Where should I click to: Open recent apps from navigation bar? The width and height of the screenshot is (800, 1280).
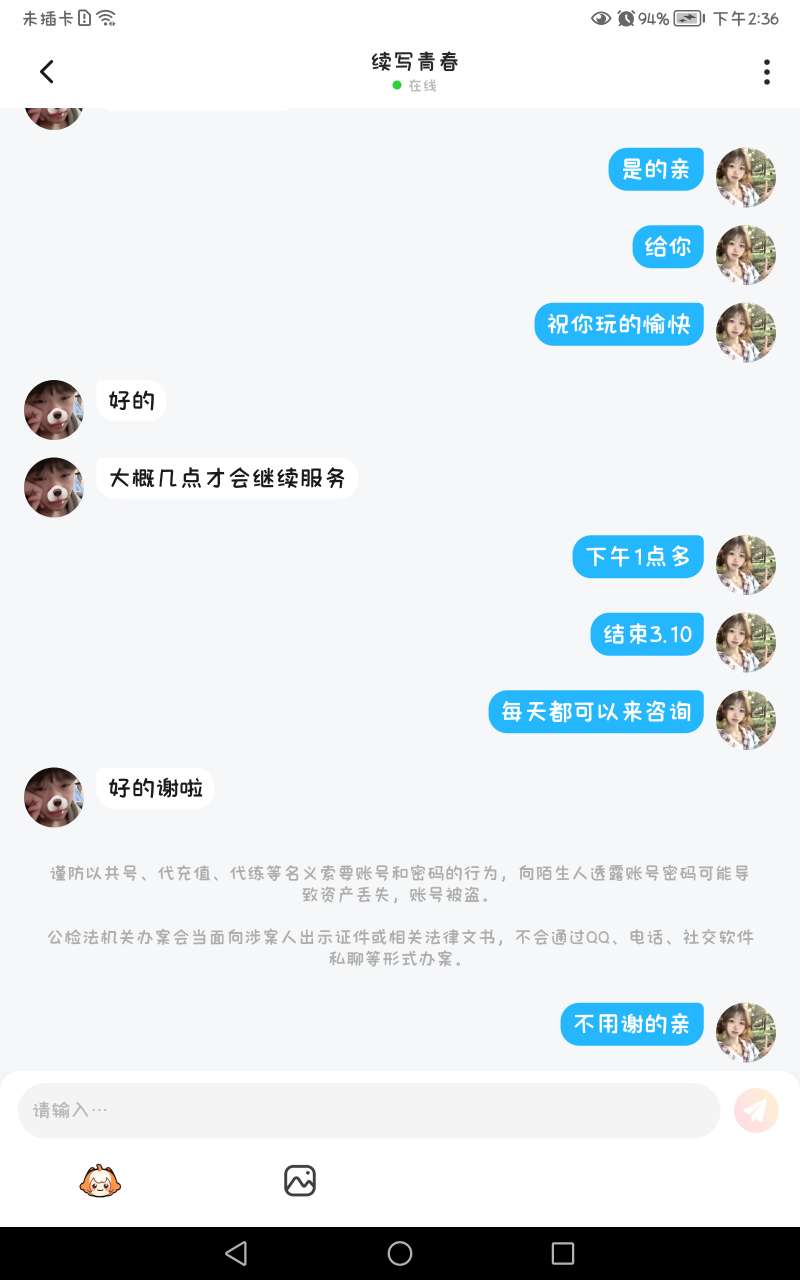pos(563,1253)
